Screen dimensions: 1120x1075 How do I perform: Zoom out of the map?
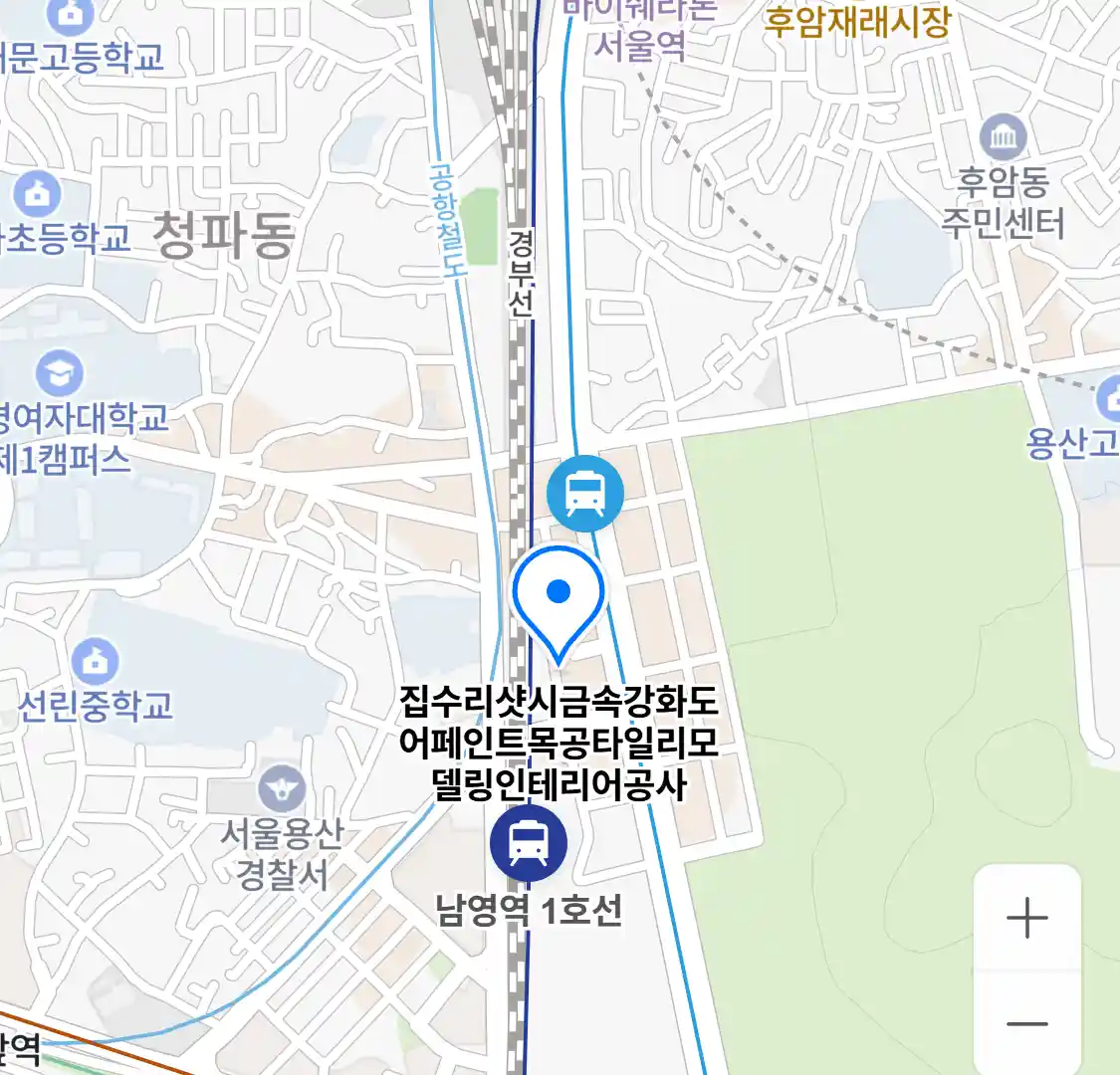pyautogui.click(x=1026, y=1023)
